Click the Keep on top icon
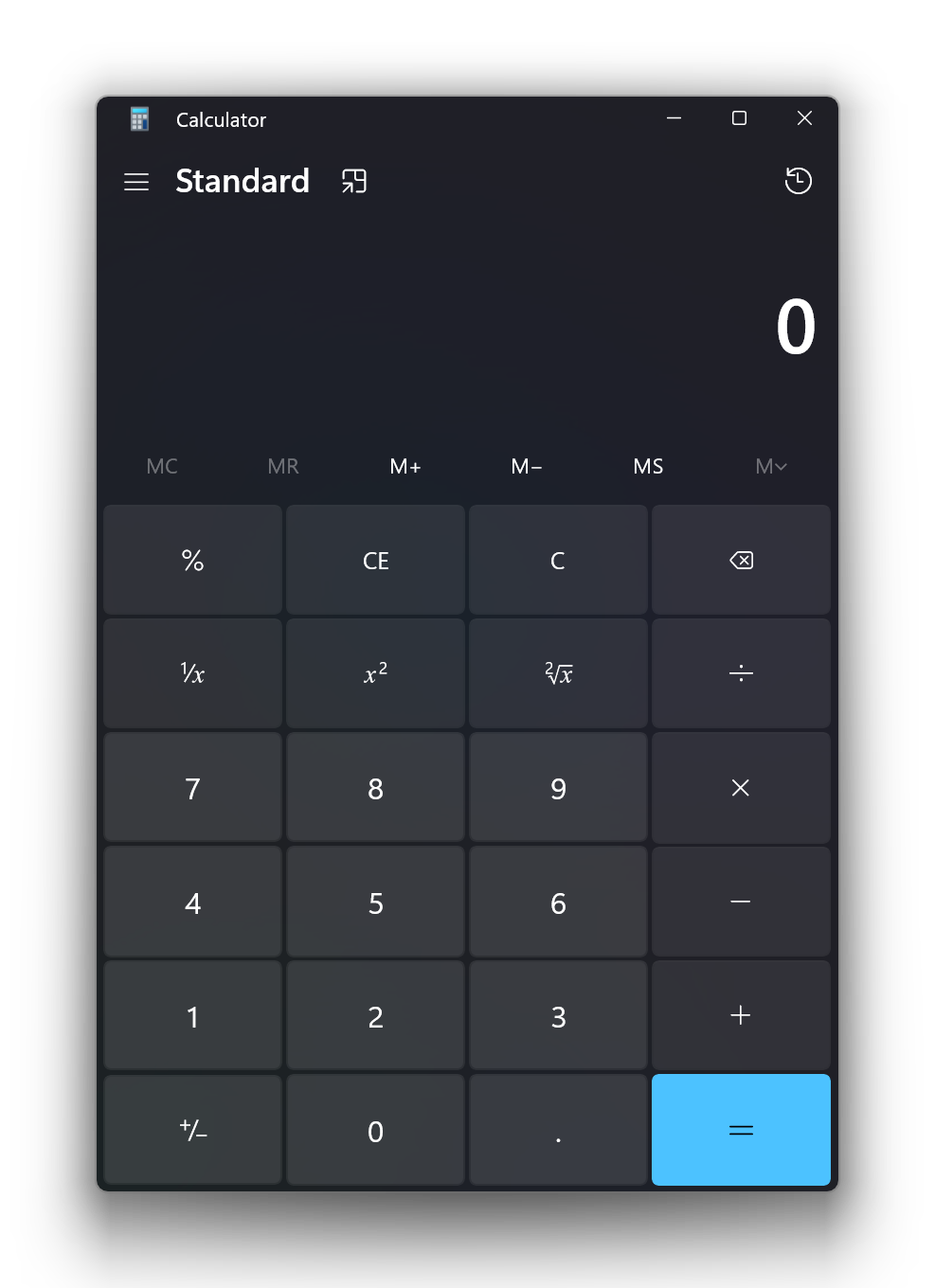The height and width of the screenshot is (1288, 935). click(x=353, y=181)
